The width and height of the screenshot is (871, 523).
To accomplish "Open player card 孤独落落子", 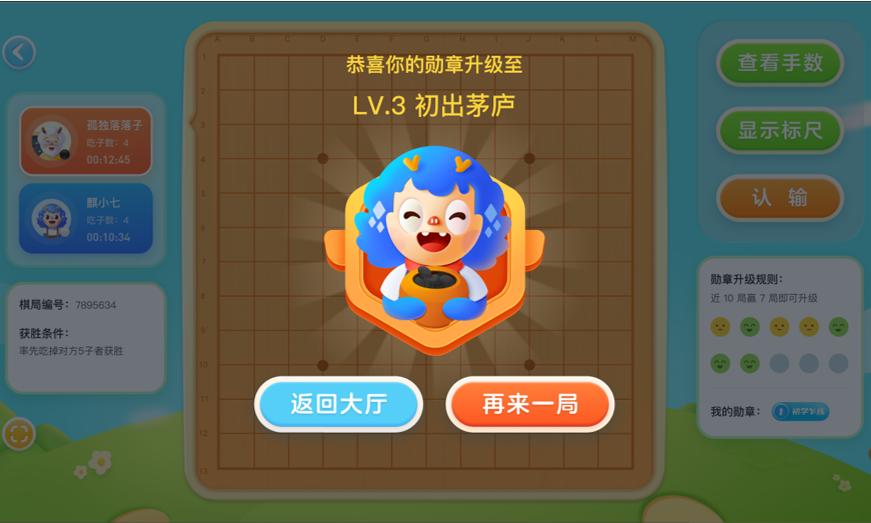I will click(86, 141).
